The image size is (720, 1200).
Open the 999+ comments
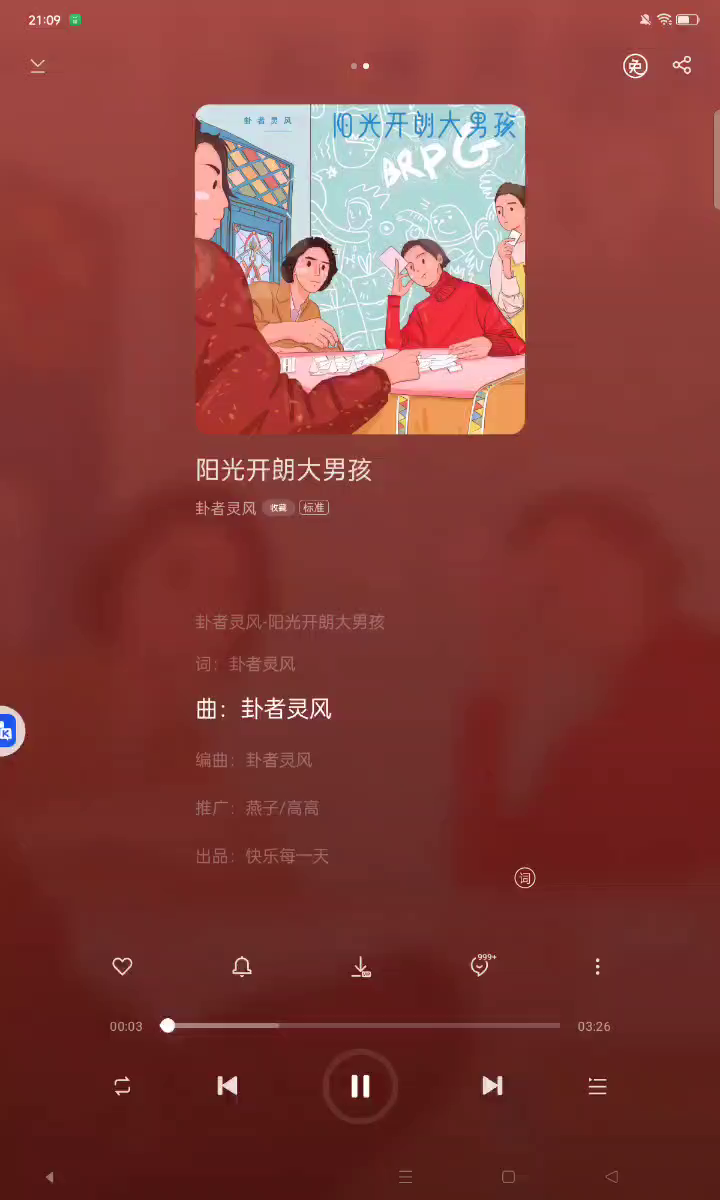coord(481,966)
